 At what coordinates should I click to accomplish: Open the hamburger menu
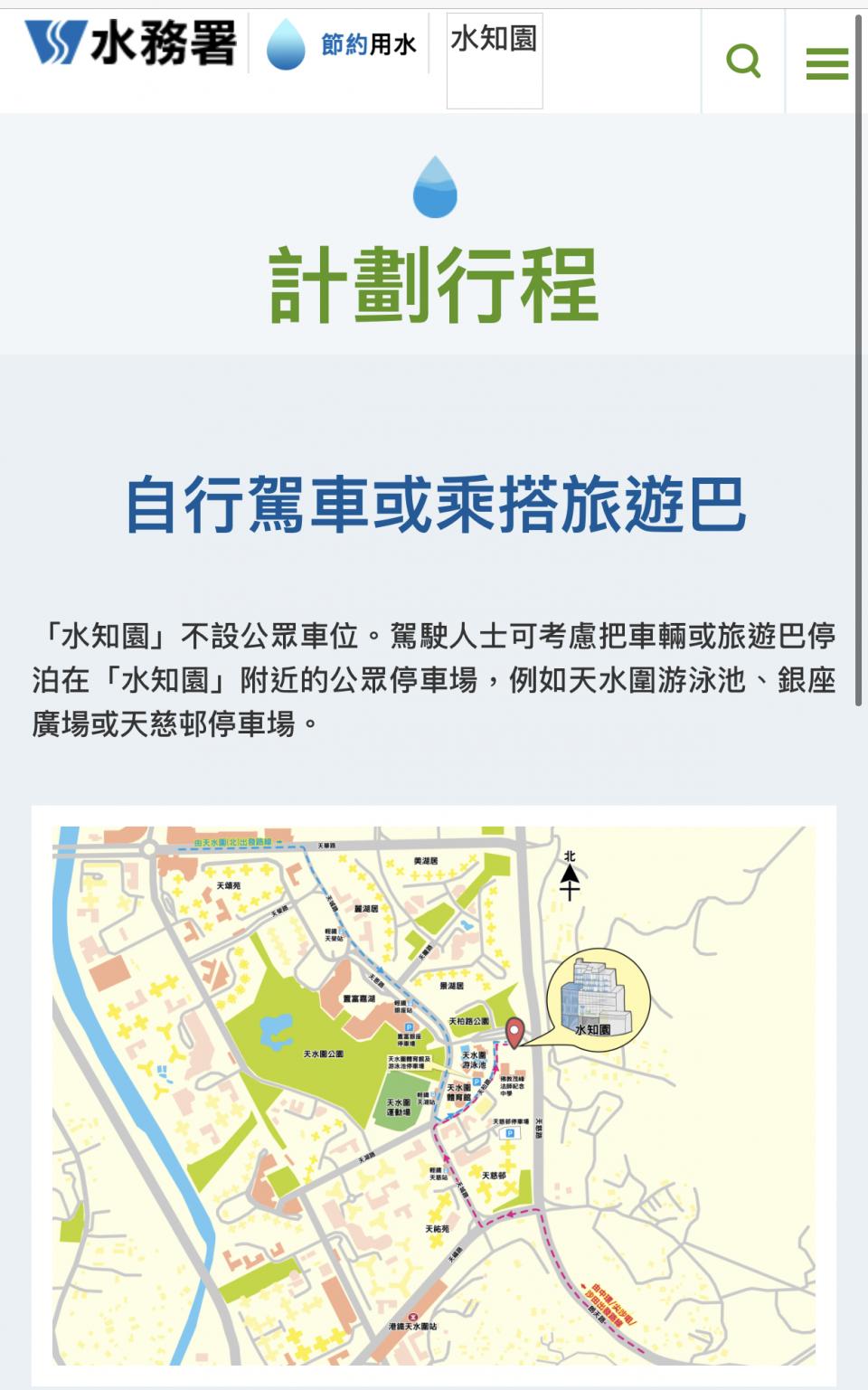tap(826, 63)
